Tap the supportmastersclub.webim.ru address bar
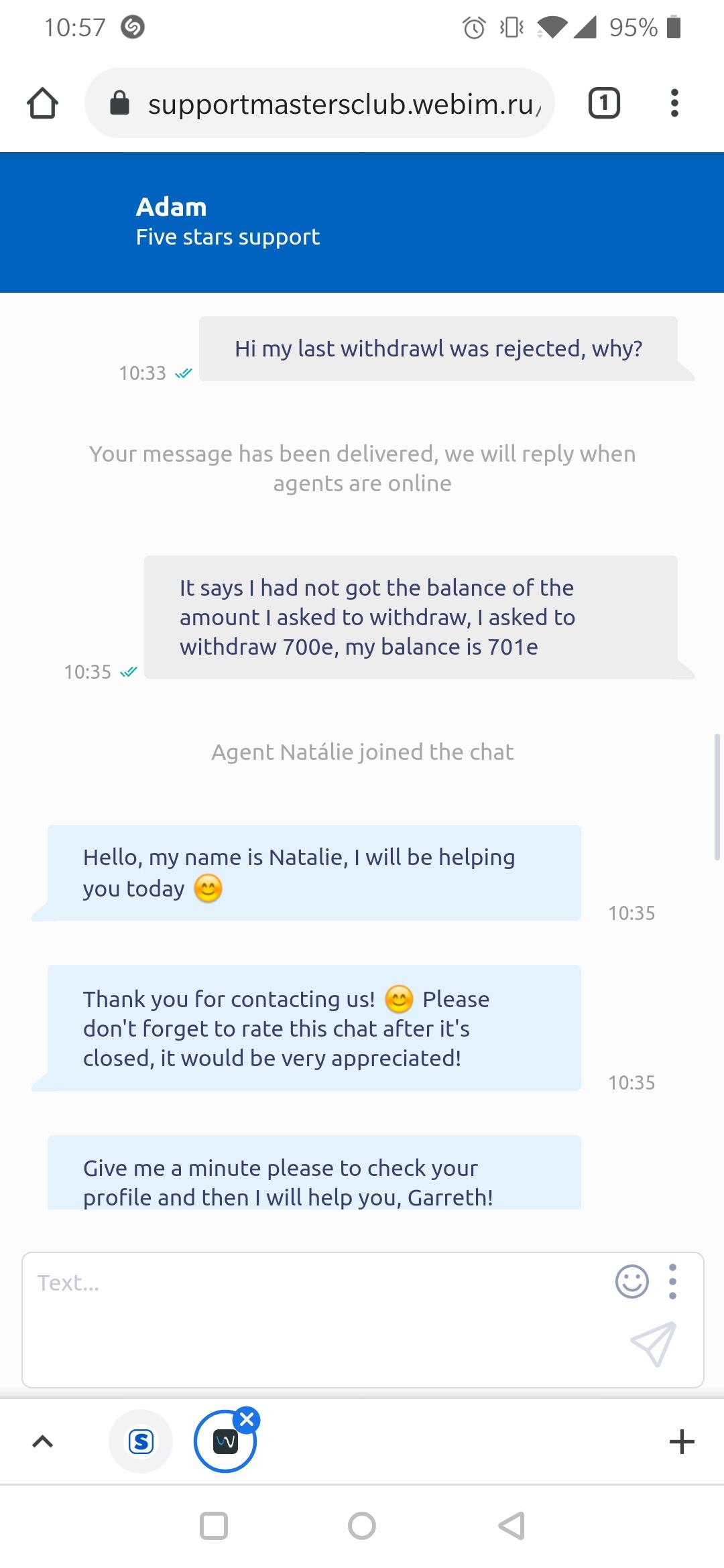 click(335, 104)
